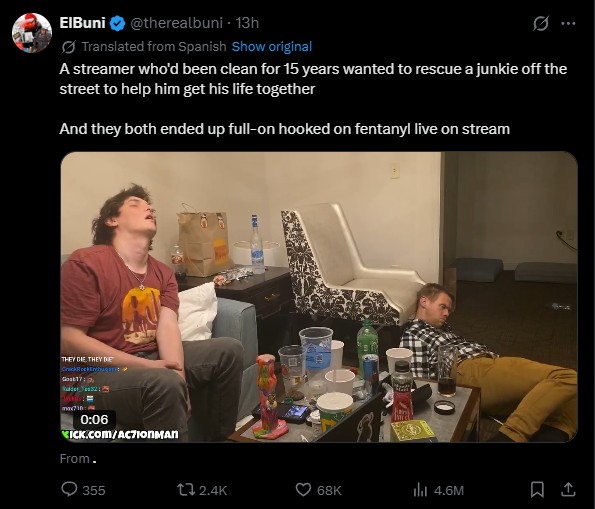Bookmark this post
595x509 pixels.
(537, 490)
